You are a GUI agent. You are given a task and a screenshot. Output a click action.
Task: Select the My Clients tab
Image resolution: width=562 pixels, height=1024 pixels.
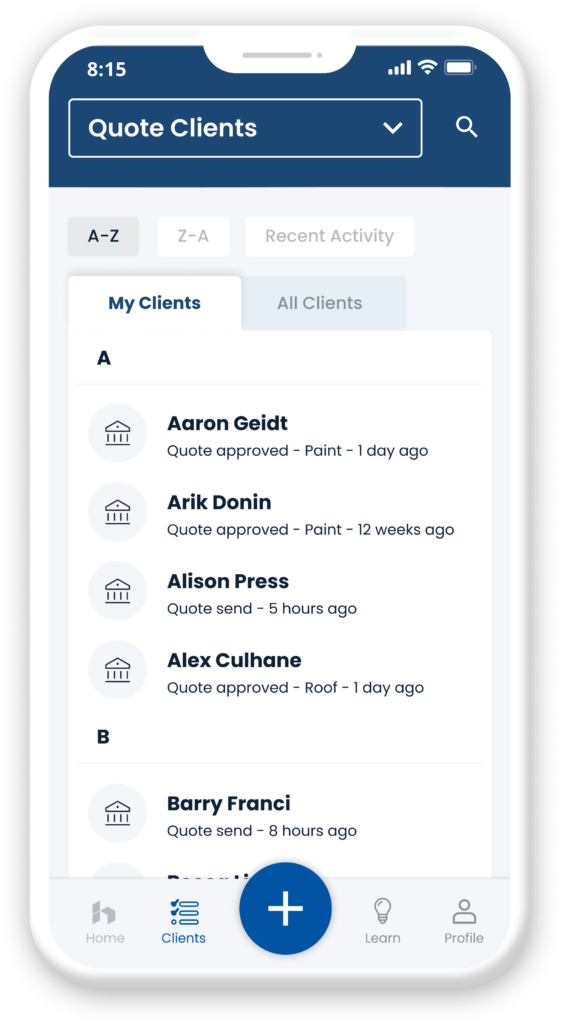(x=155, y=303)
